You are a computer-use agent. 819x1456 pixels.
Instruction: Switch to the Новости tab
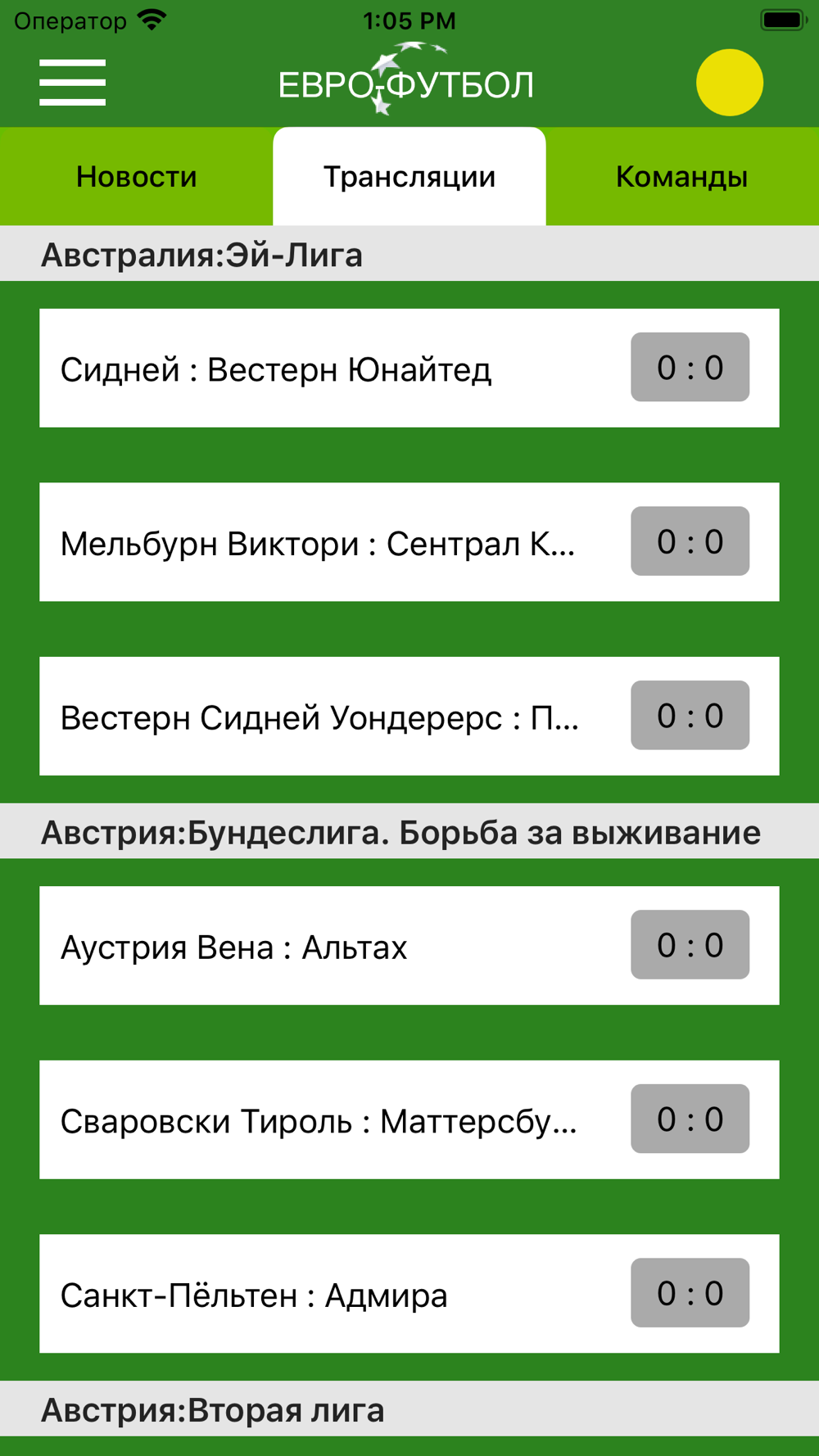coord(137,176)
